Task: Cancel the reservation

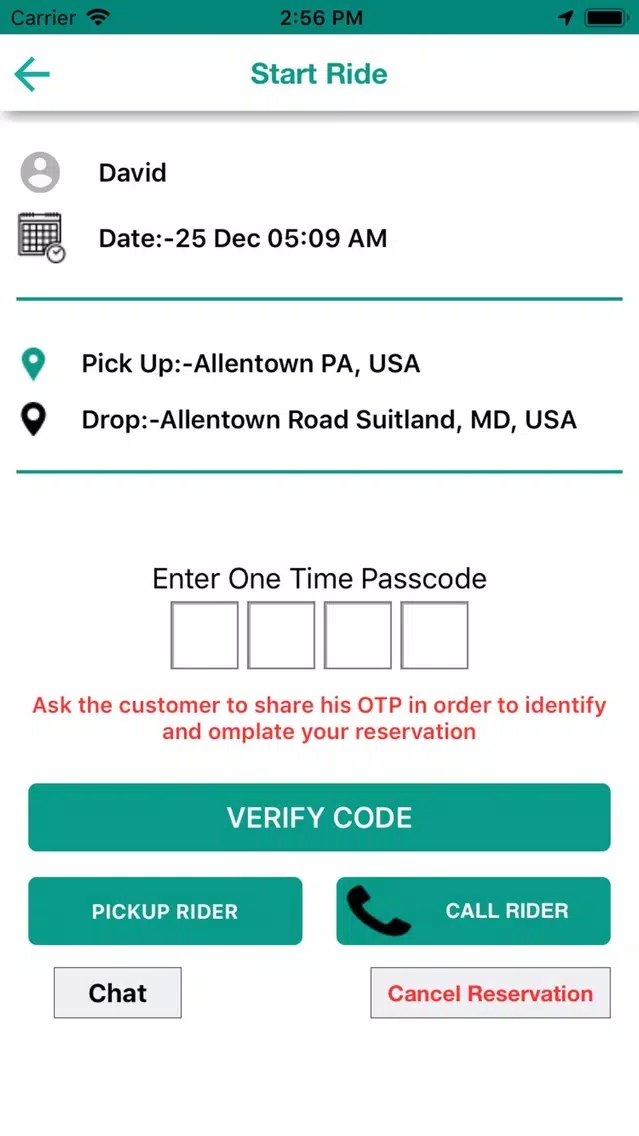Action: click(x=490, y=993)
